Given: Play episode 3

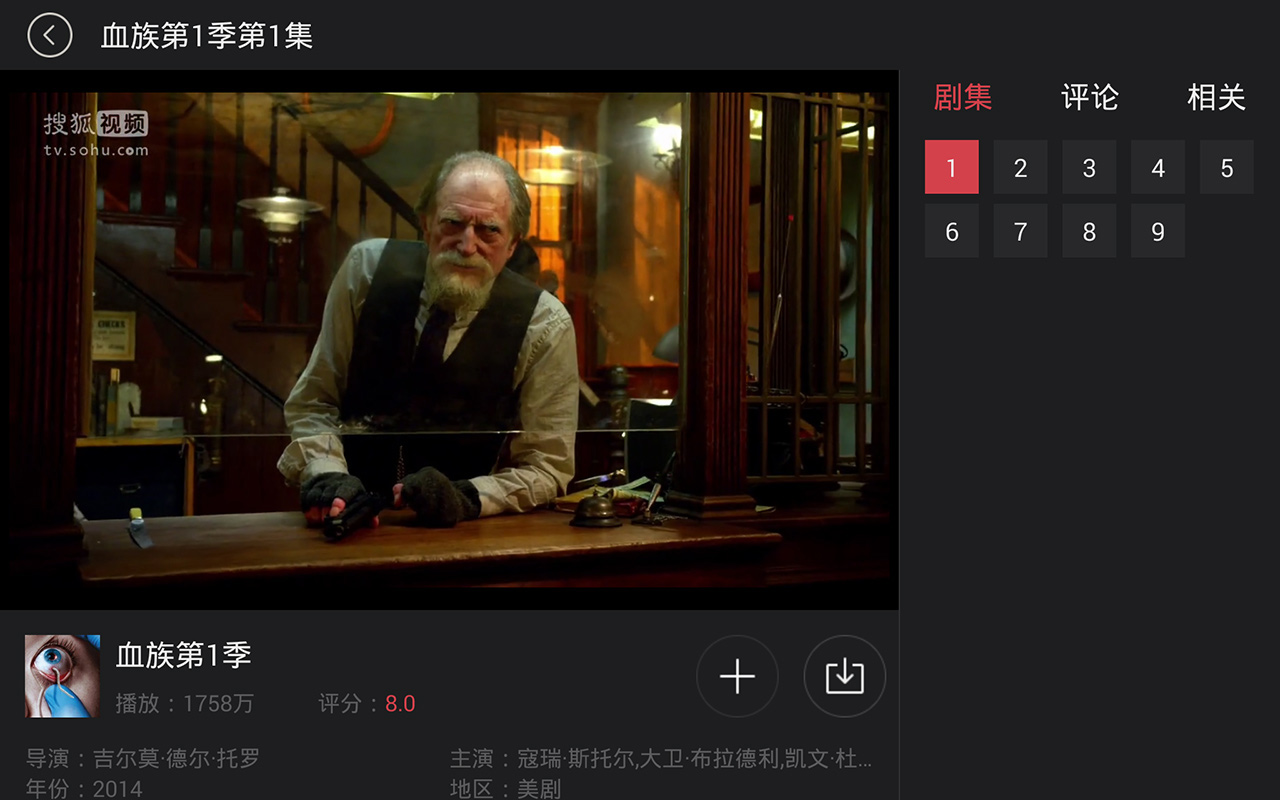Looking at the screenshot, I should [1089, 167].
